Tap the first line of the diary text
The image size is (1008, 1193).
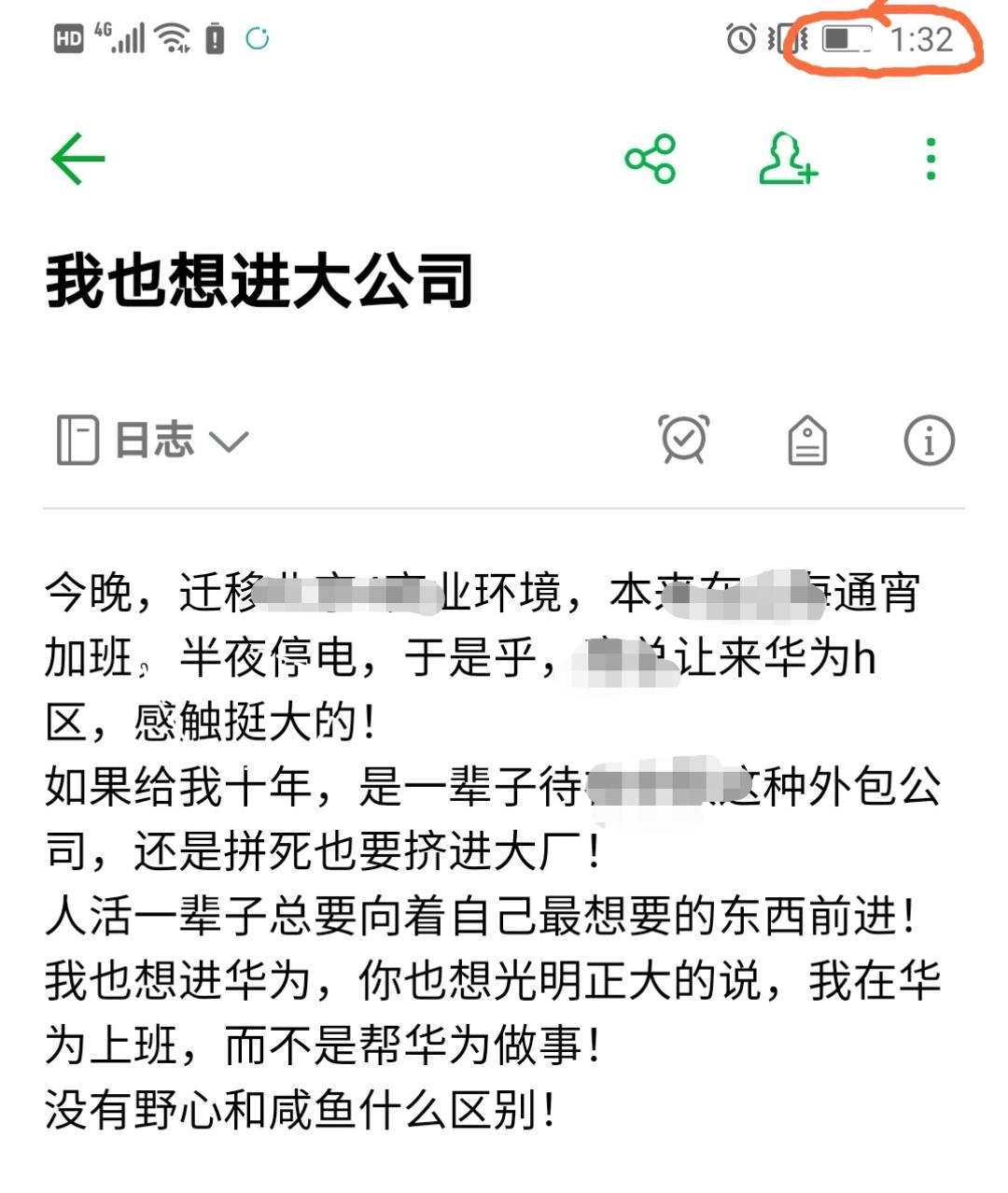373,591
